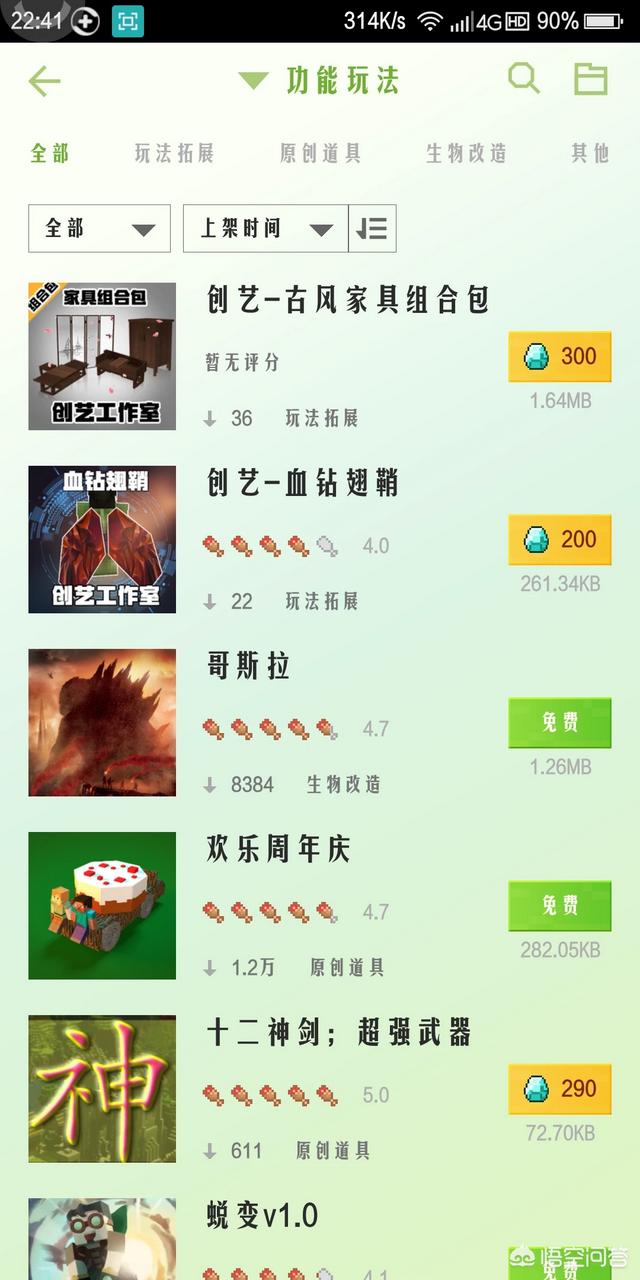Switch to the 其他 tab

590,153
